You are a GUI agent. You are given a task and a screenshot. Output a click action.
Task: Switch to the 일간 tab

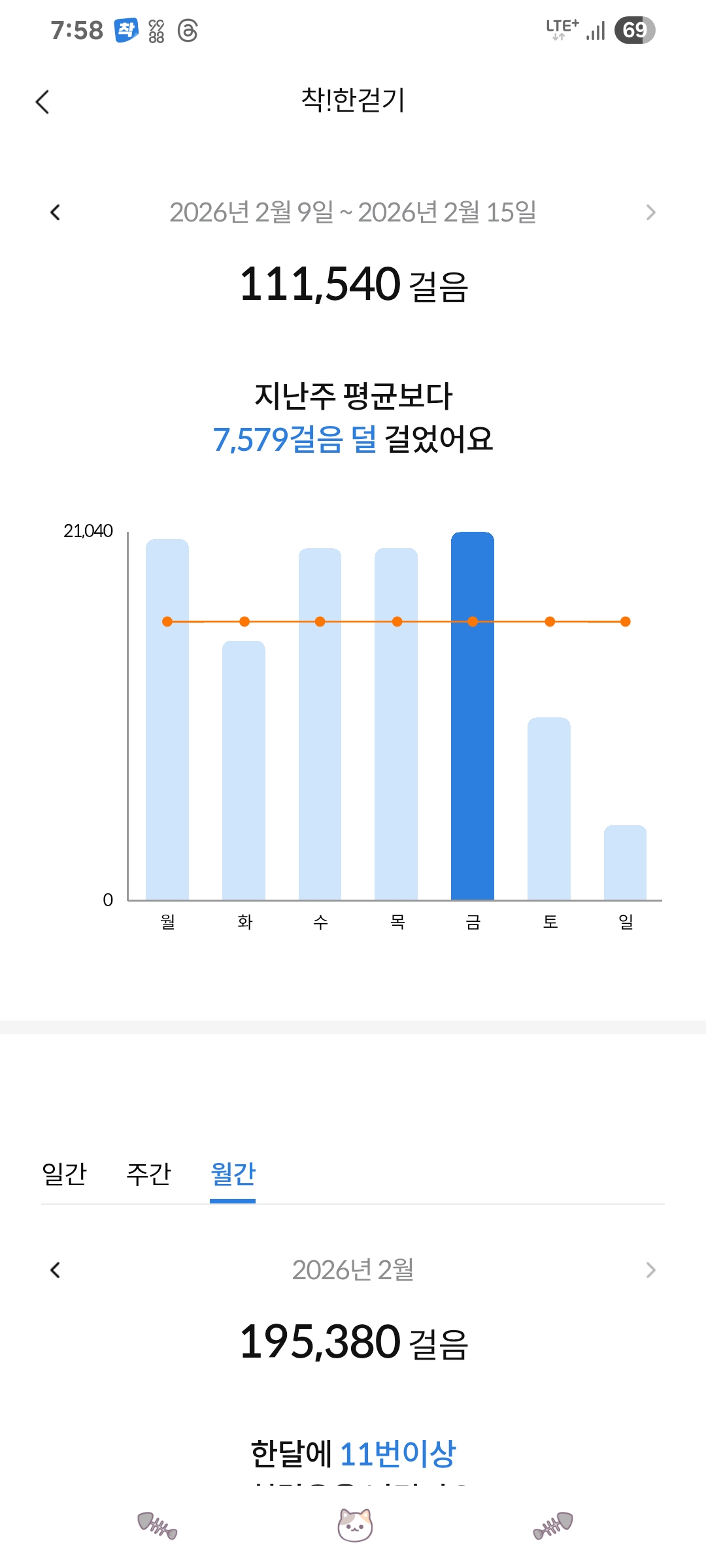point(64,1174)
